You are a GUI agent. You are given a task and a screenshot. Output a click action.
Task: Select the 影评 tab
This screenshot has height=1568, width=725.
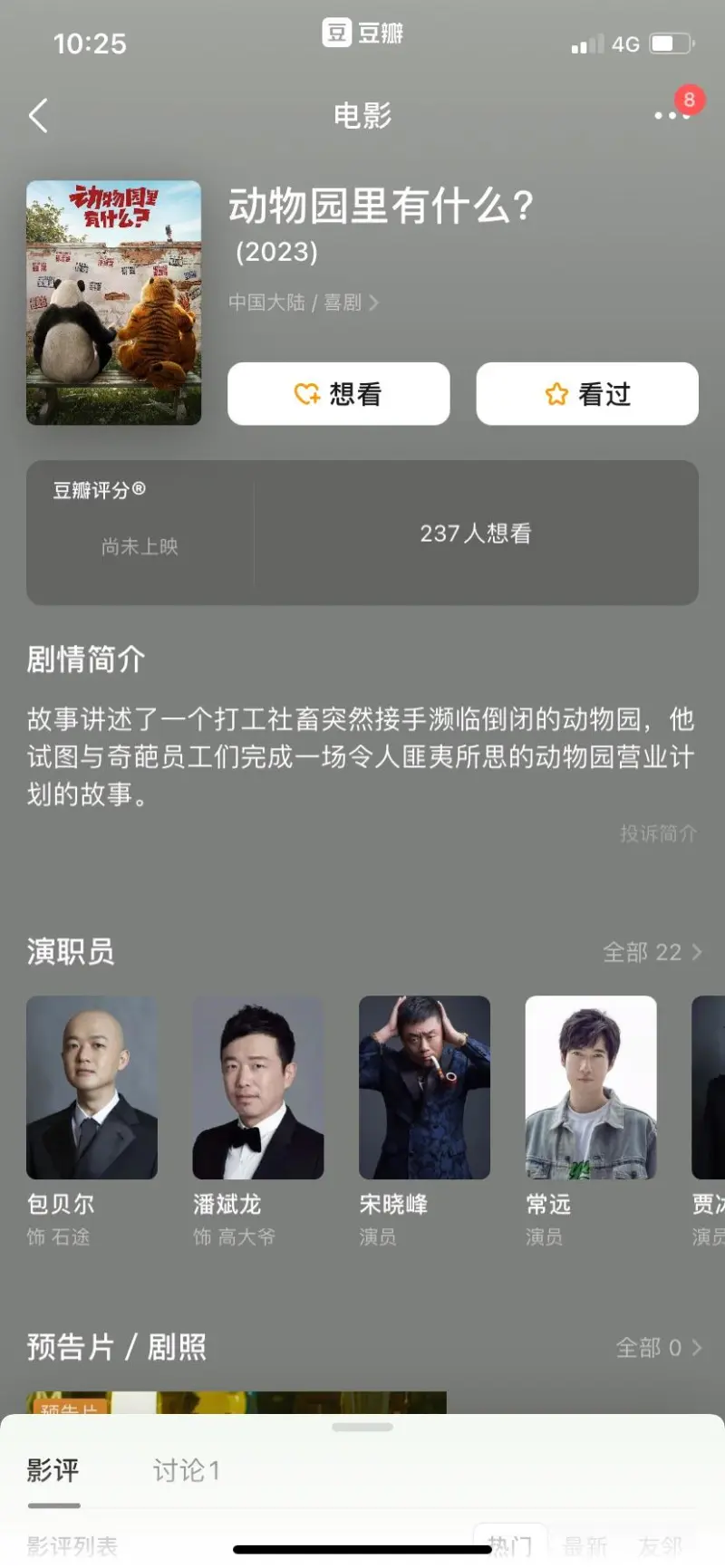pos(53,1470)
